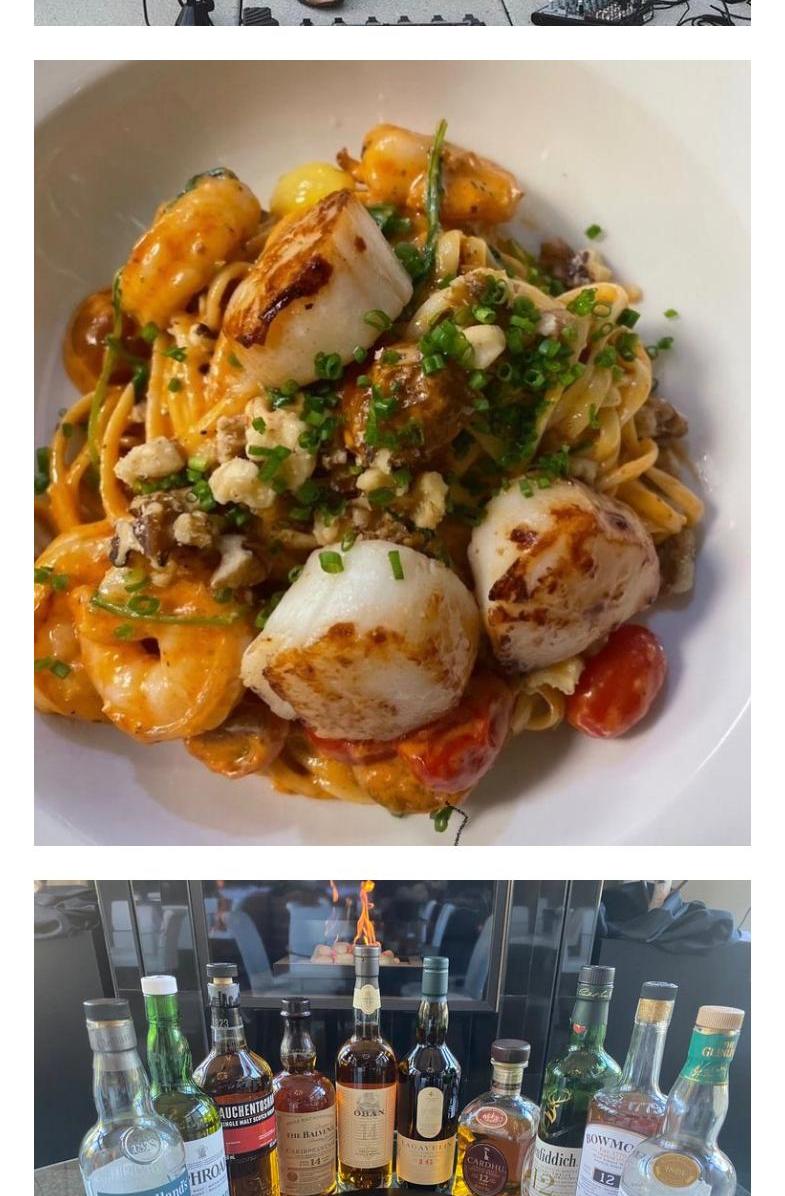Open the seafood pasta with scallops photo
This screenshot has width=785, height=1196.
point(392,452)
